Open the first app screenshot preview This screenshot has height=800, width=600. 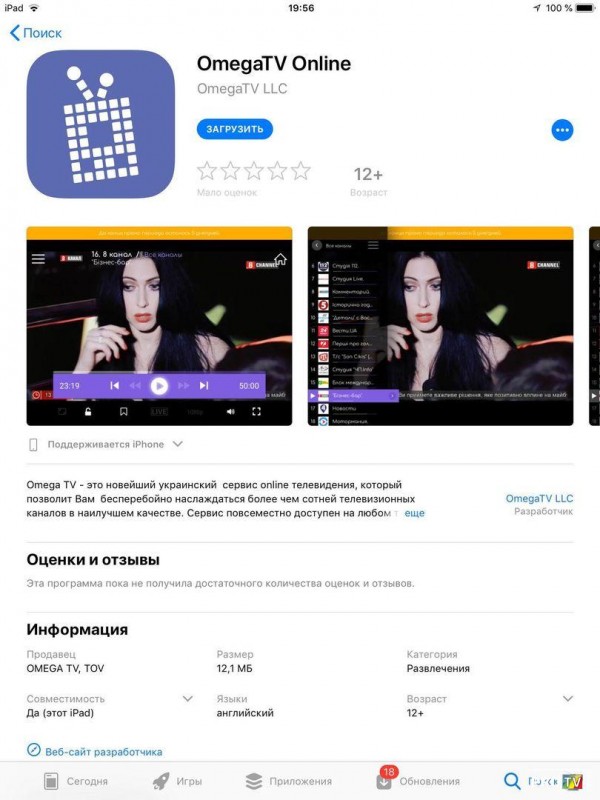160,326
